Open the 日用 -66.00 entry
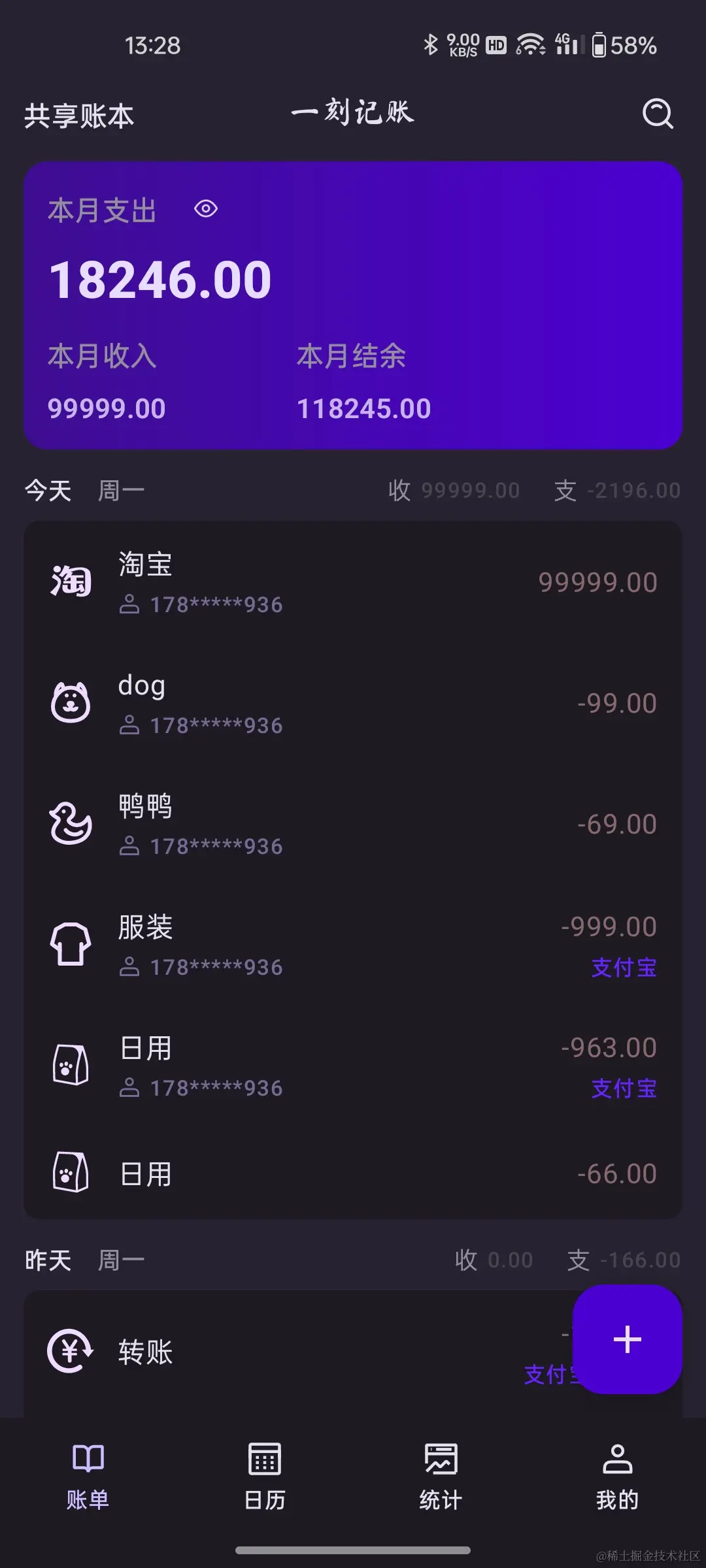The height and width of the screenshot is (1568, 706). 353,1173
